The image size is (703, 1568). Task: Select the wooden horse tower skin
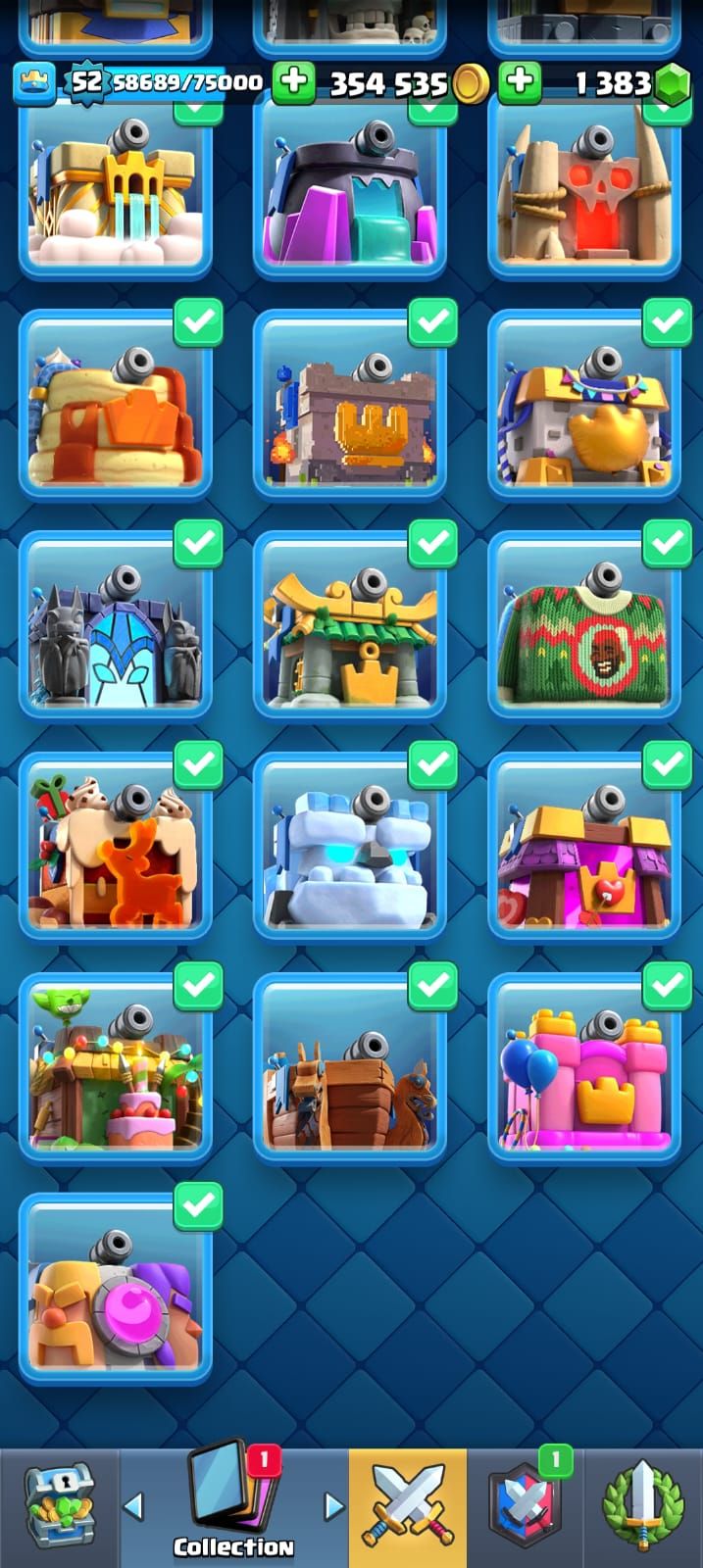coord(350,1068)
